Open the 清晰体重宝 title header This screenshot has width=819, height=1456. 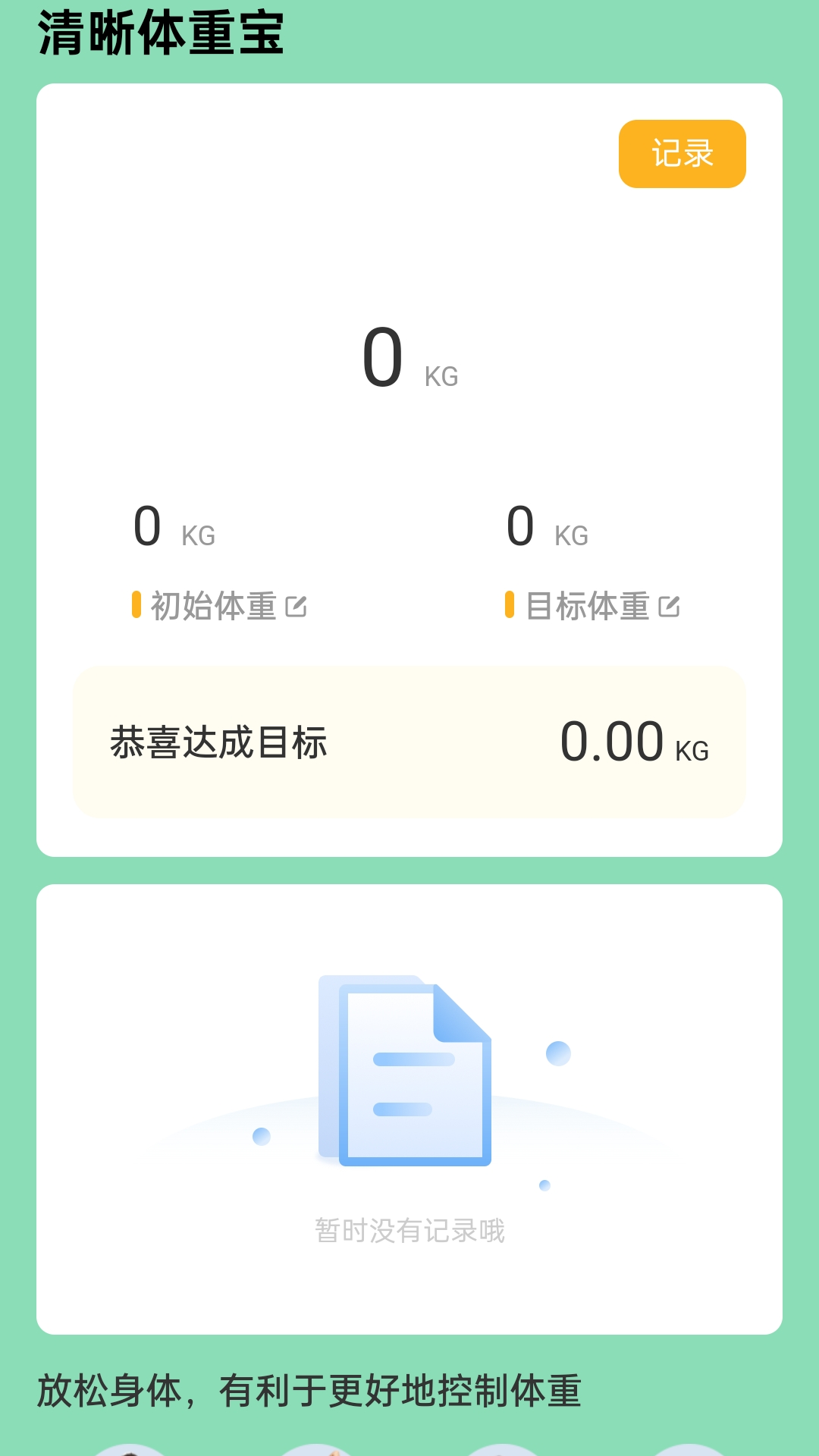(158, 30)
